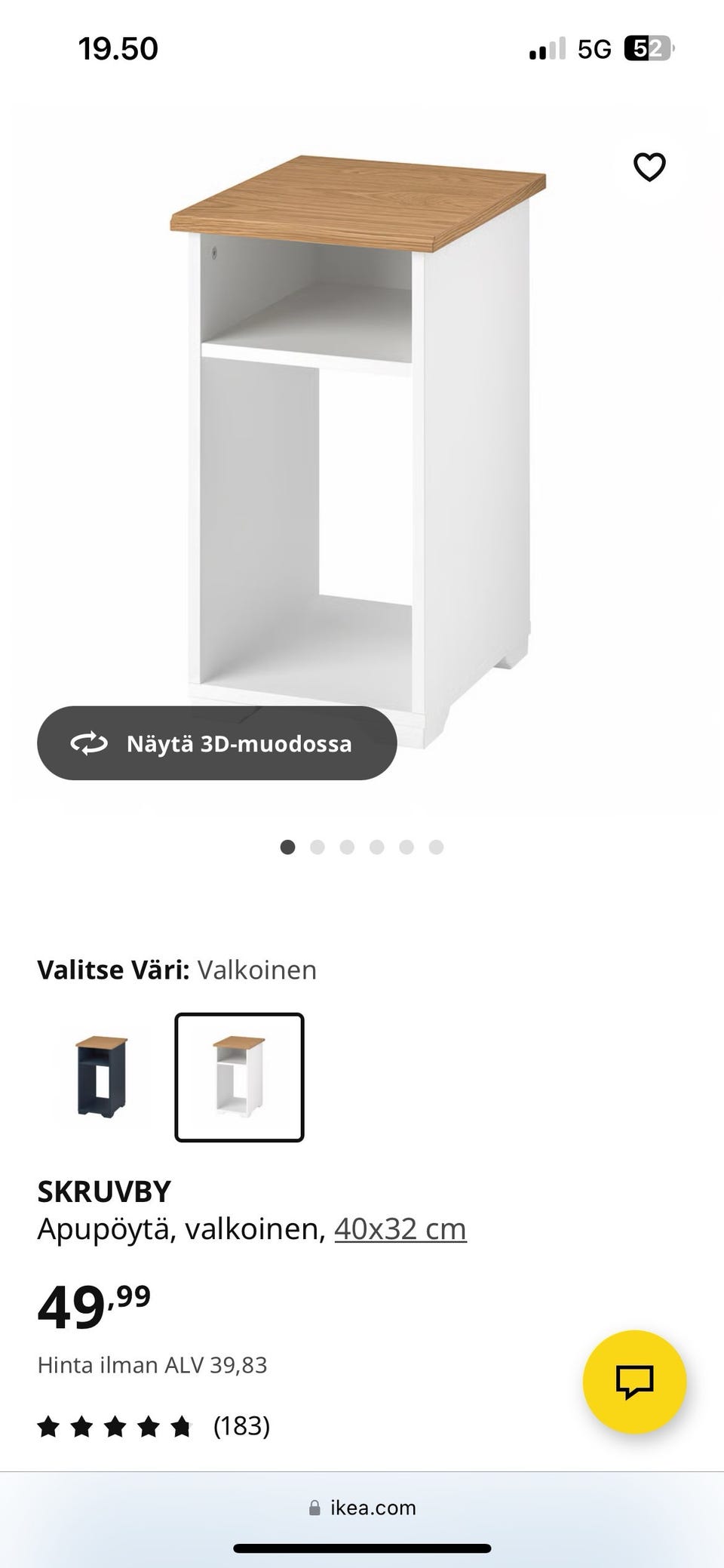Tap the 3D rotation icon on the image
The height and width of the screenshot is (1568, 724).
coord(90,743)
